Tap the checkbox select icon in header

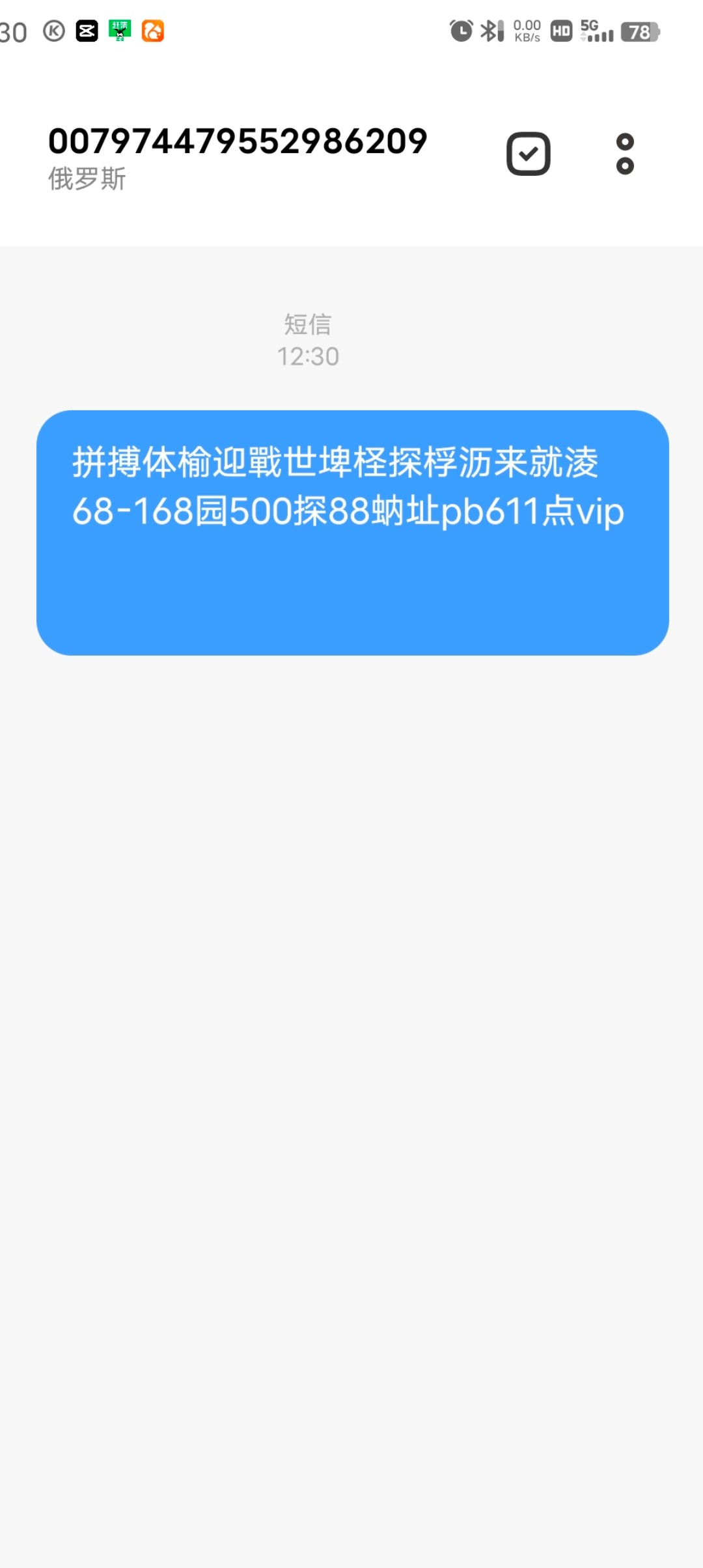tap(528, 154)
